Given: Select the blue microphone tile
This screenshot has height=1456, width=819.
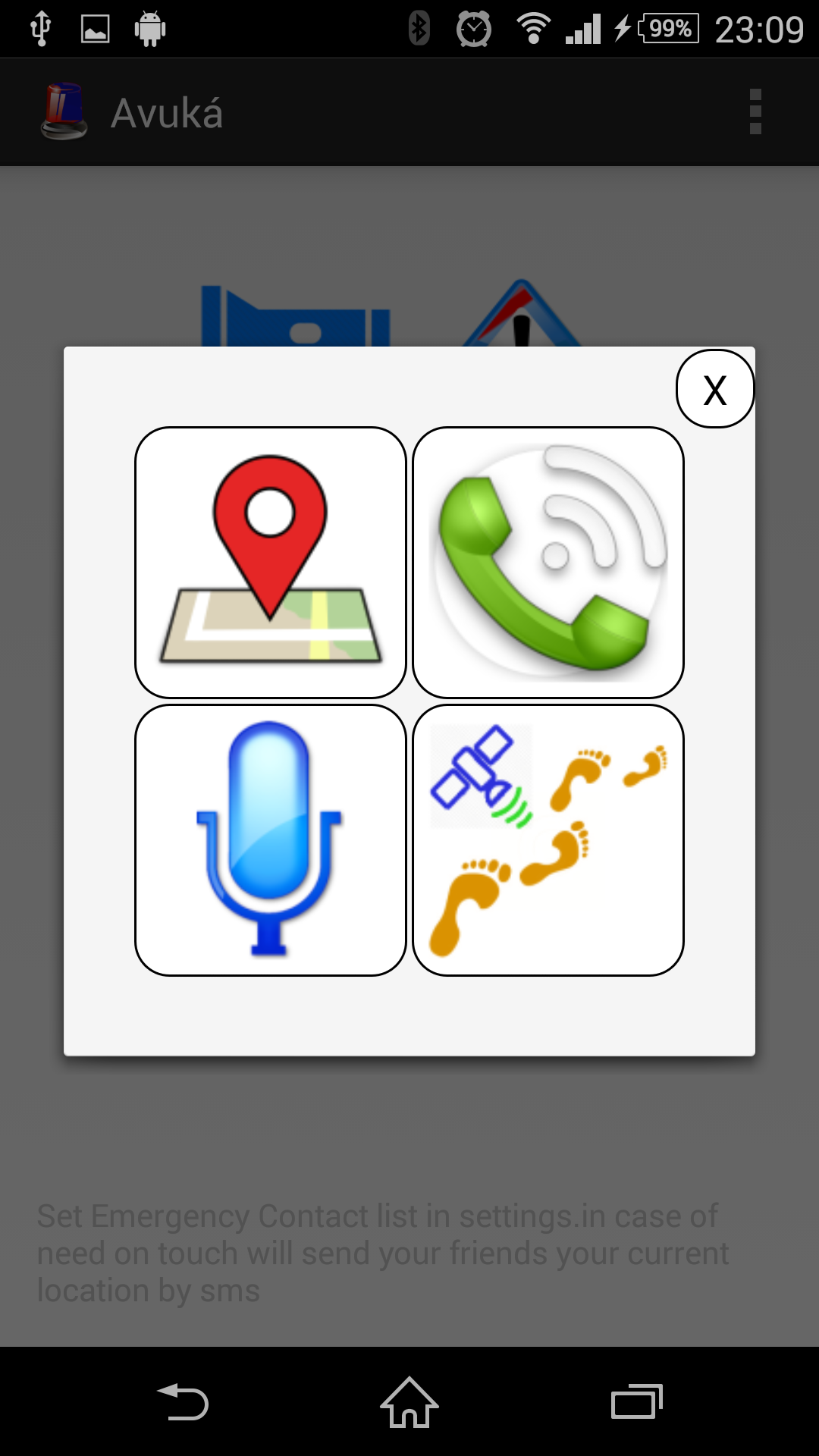Looking at the screenshot, I should pyautogui.click(x=271, y=839).
